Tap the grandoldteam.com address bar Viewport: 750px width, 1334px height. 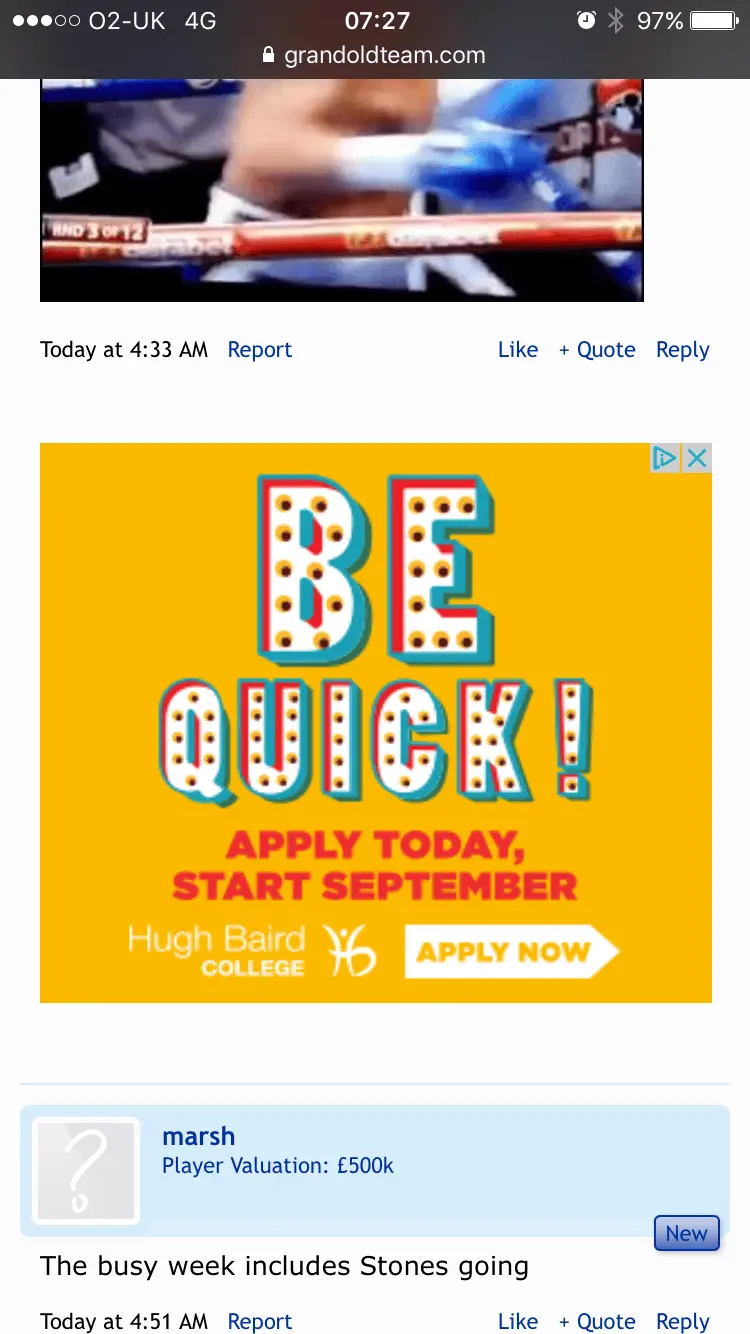point(375,56)
